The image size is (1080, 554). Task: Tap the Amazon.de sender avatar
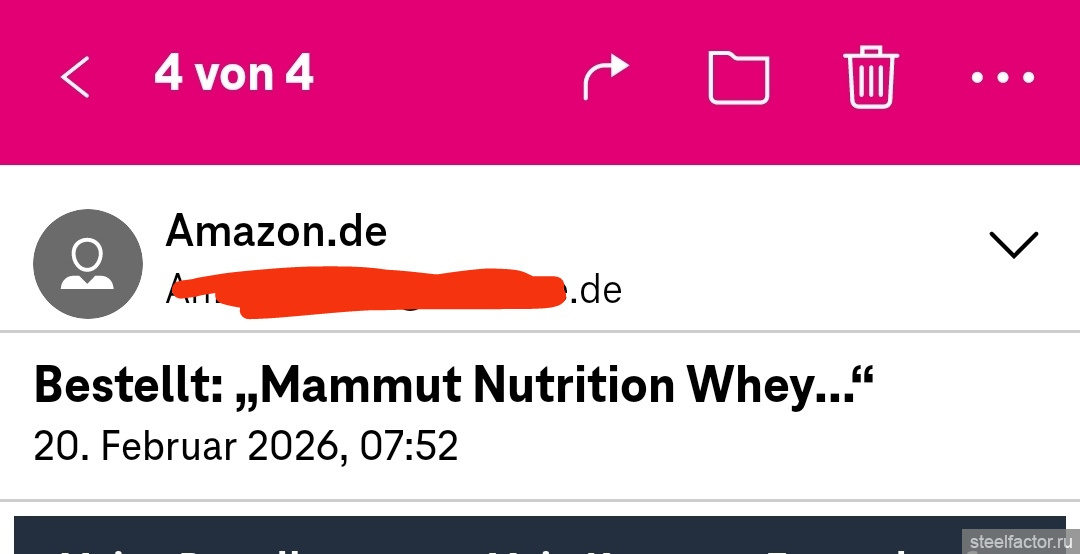point(88,264)
